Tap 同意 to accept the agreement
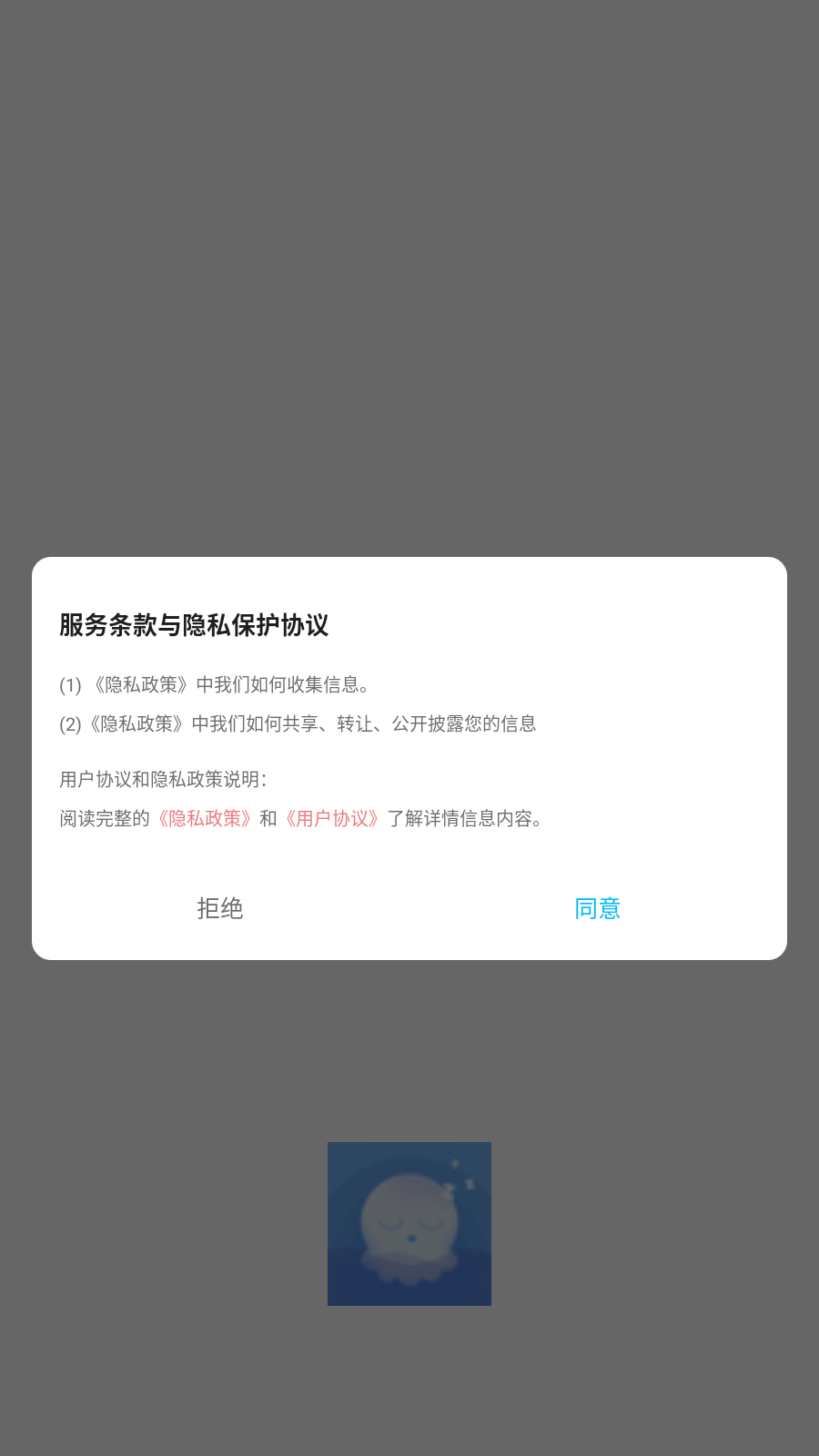 click(x=597, y=908)
